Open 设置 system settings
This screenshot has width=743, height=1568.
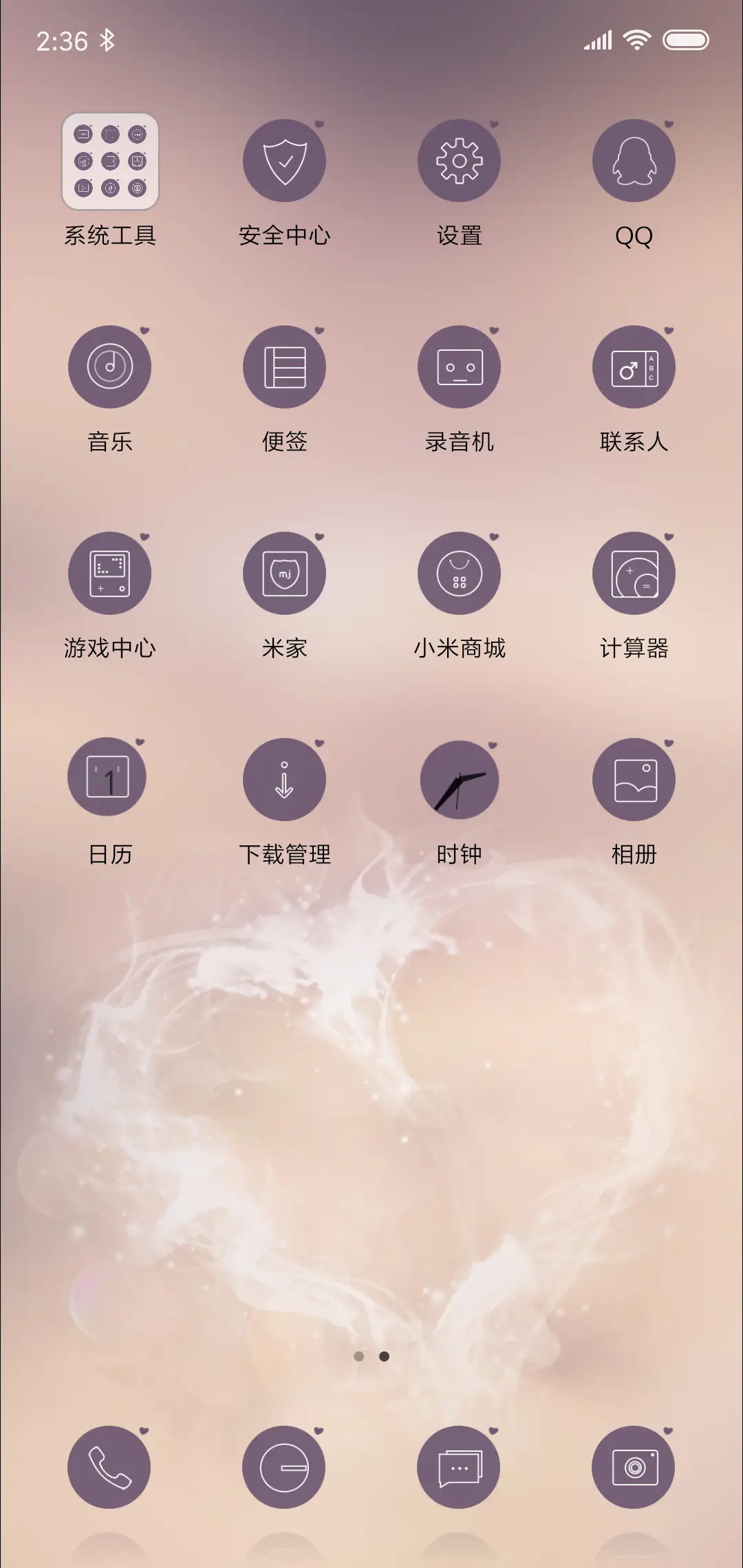point(459,160)
